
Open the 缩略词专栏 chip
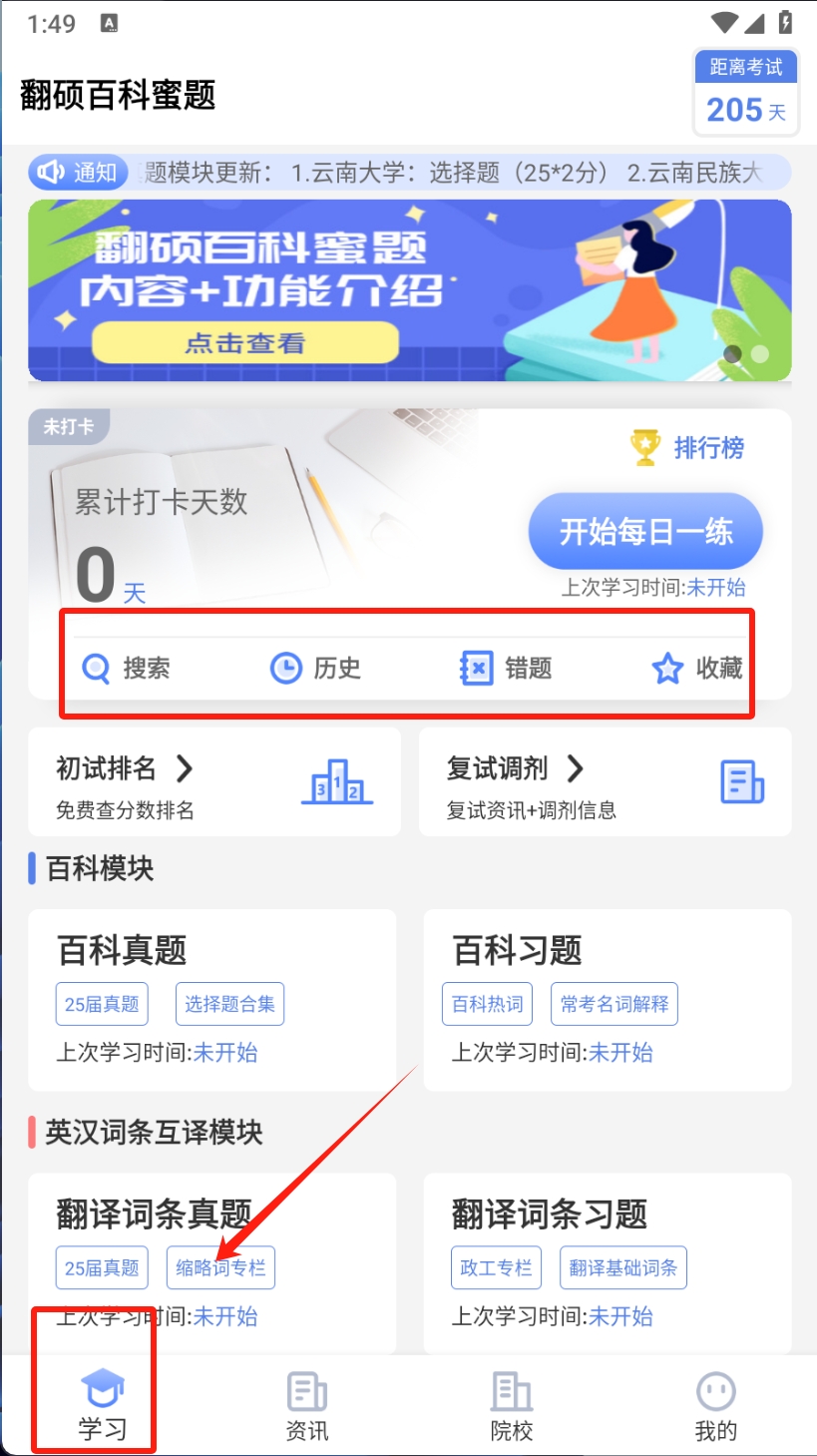click(x=219, y=1268)
